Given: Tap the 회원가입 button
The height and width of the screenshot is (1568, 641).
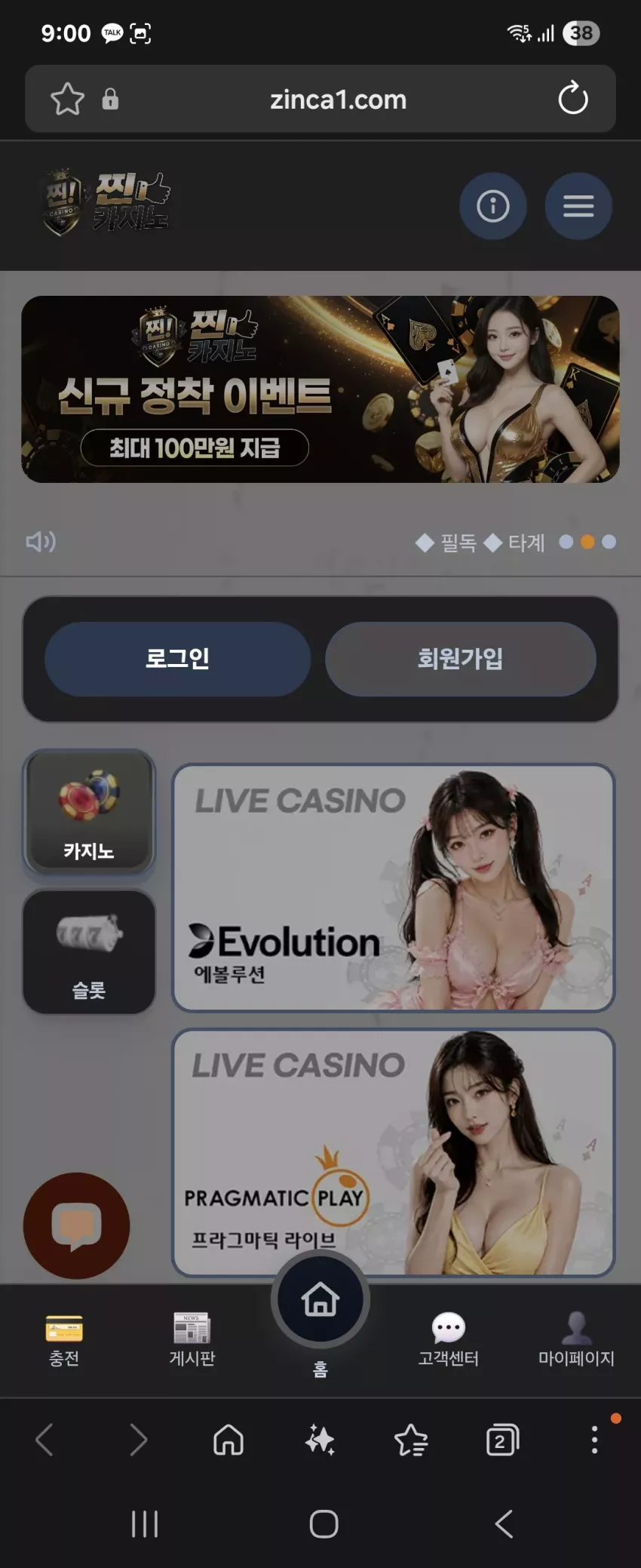Looking at the screenshot, I should [460, 659].
